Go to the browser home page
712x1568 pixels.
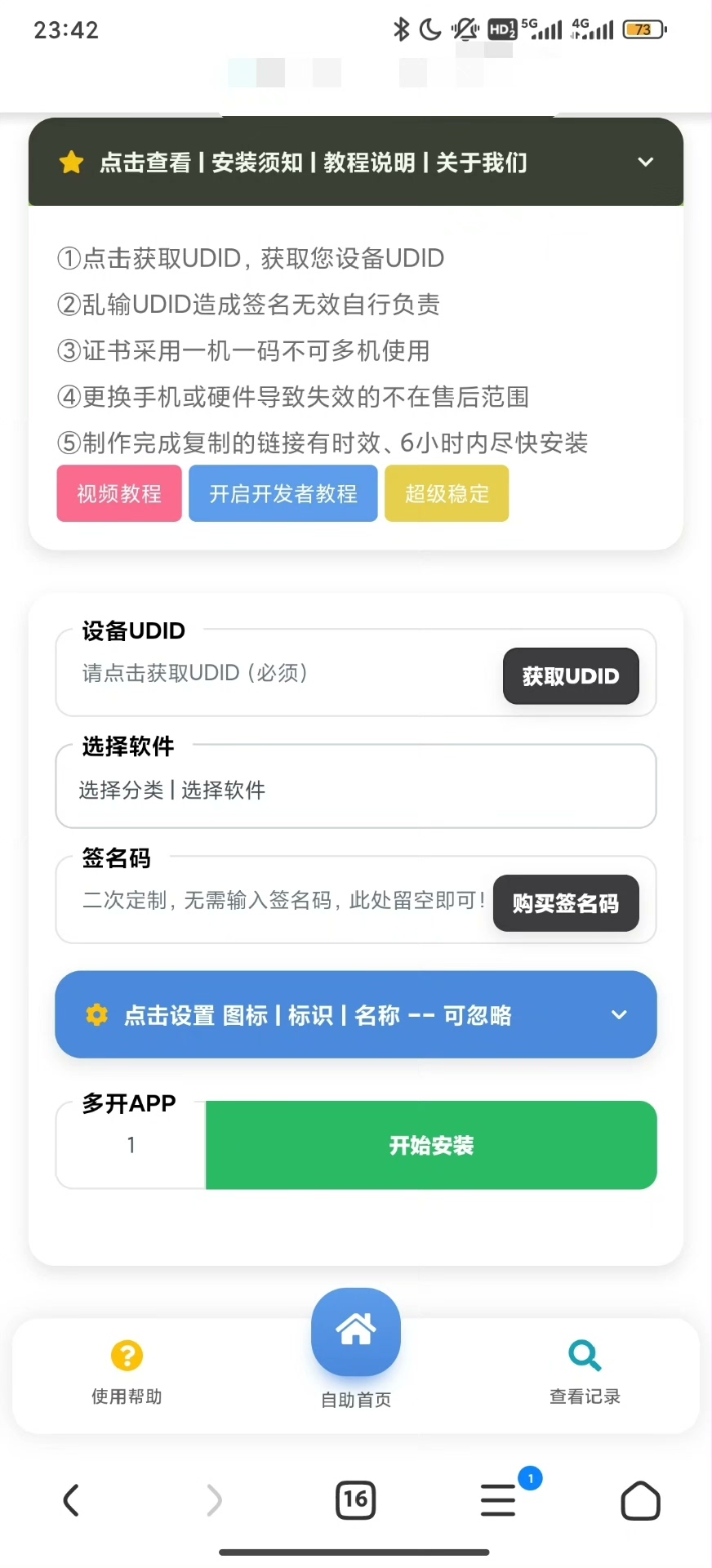pyautogui.click(x=640, y=1500)
